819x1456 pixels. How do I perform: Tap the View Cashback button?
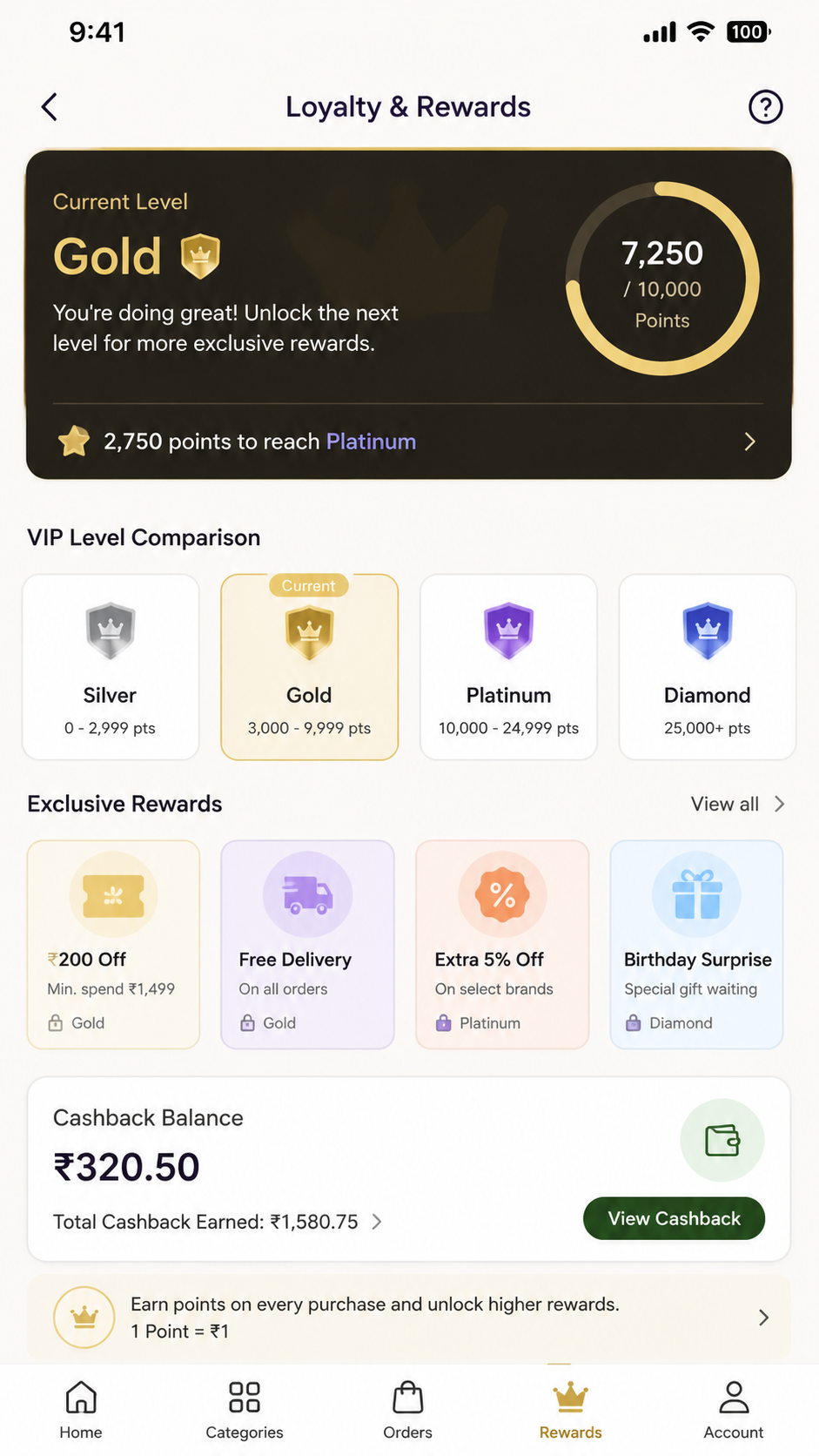pyautogui.click(x=674, y=1218)
